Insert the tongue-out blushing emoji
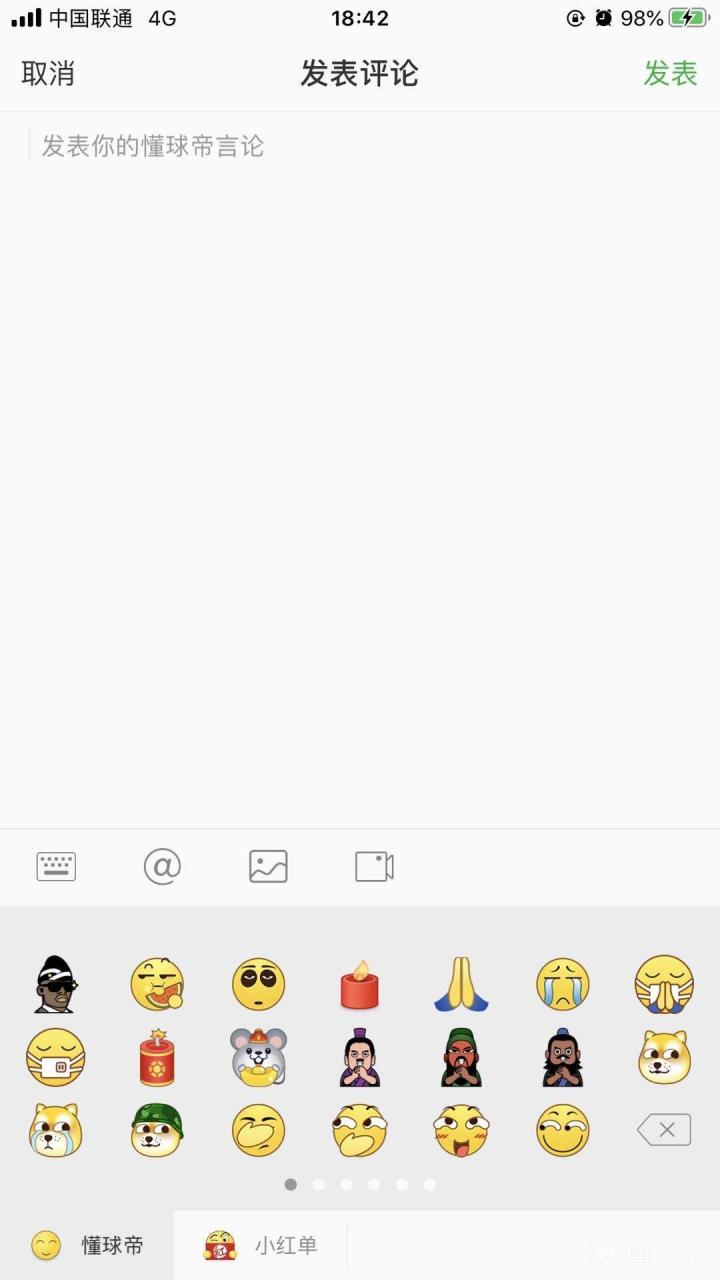This screenshot has width=720, height=1280. tap(461, 1130)
